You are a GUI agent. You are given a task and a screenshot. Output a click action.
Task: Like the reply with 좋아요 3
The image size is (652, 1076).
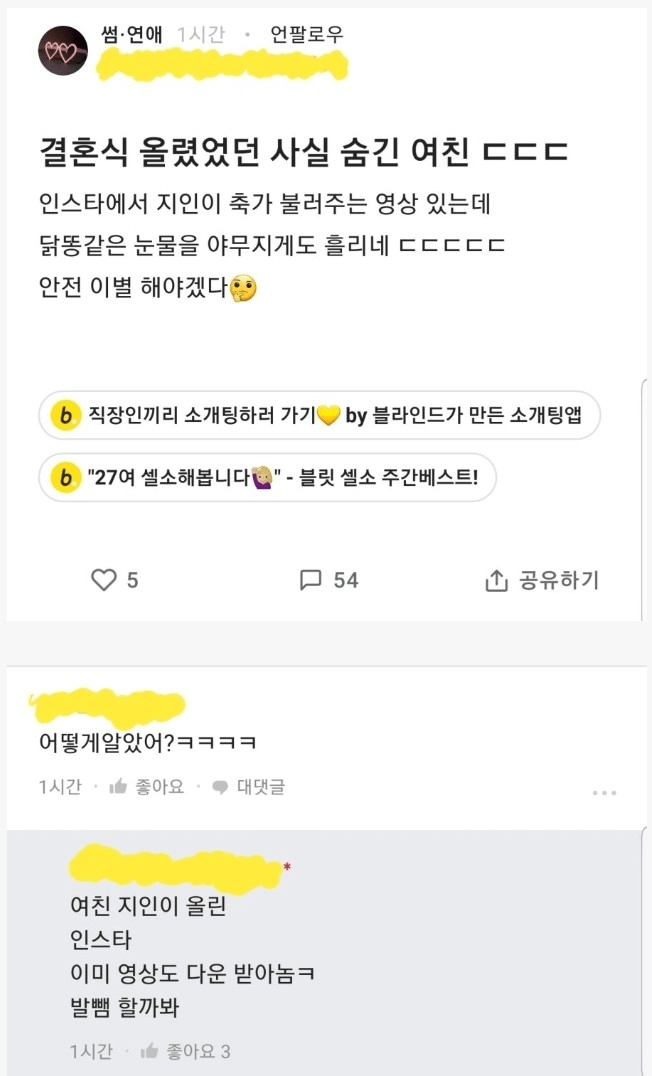(186, 1051)
